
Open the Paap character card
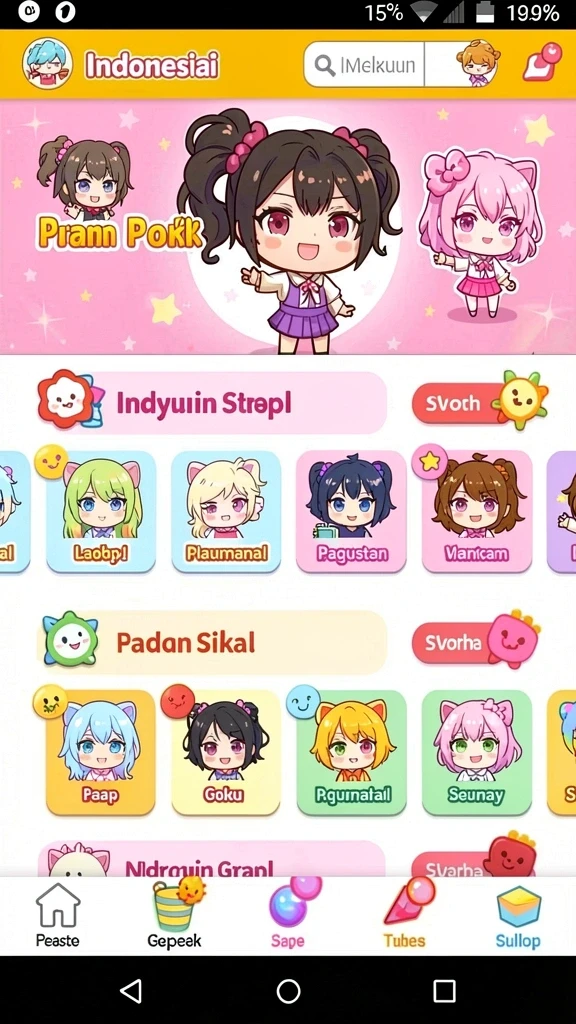(x=101, y=752)
